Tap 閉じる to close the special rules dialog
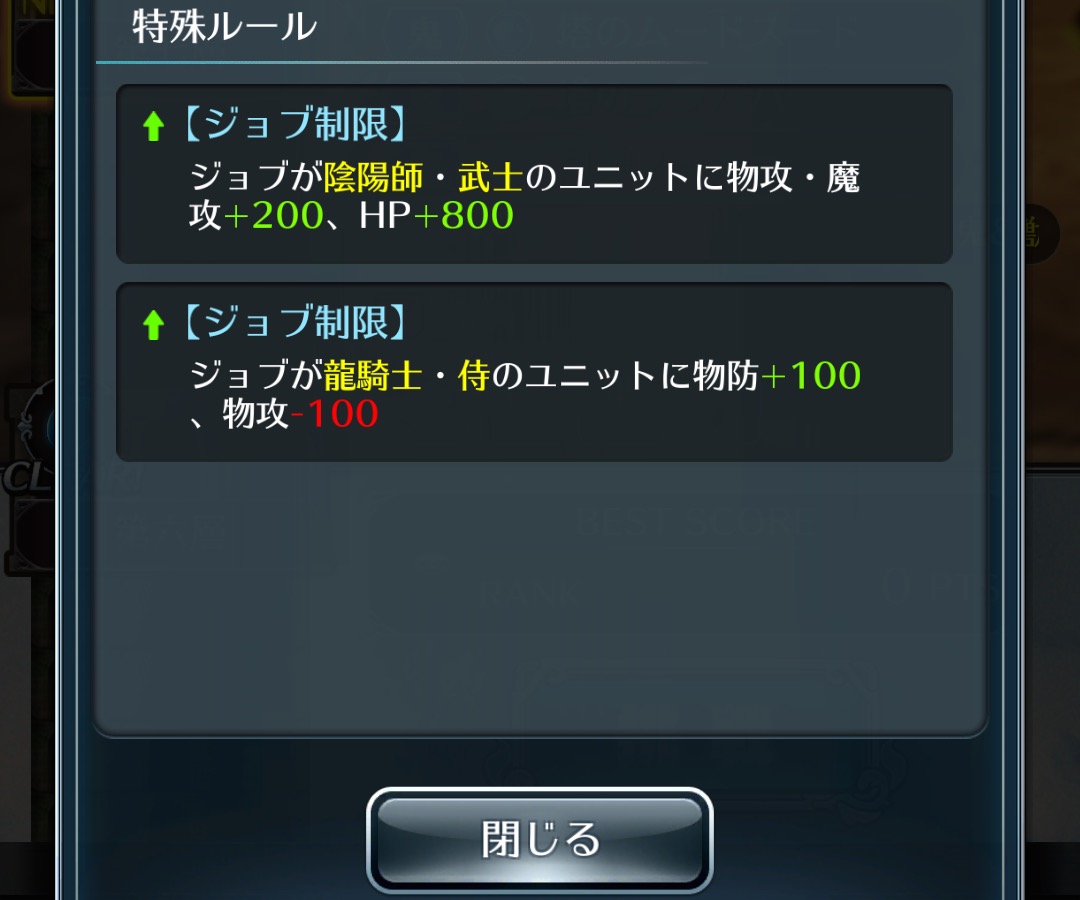 [x=540, y=838]
